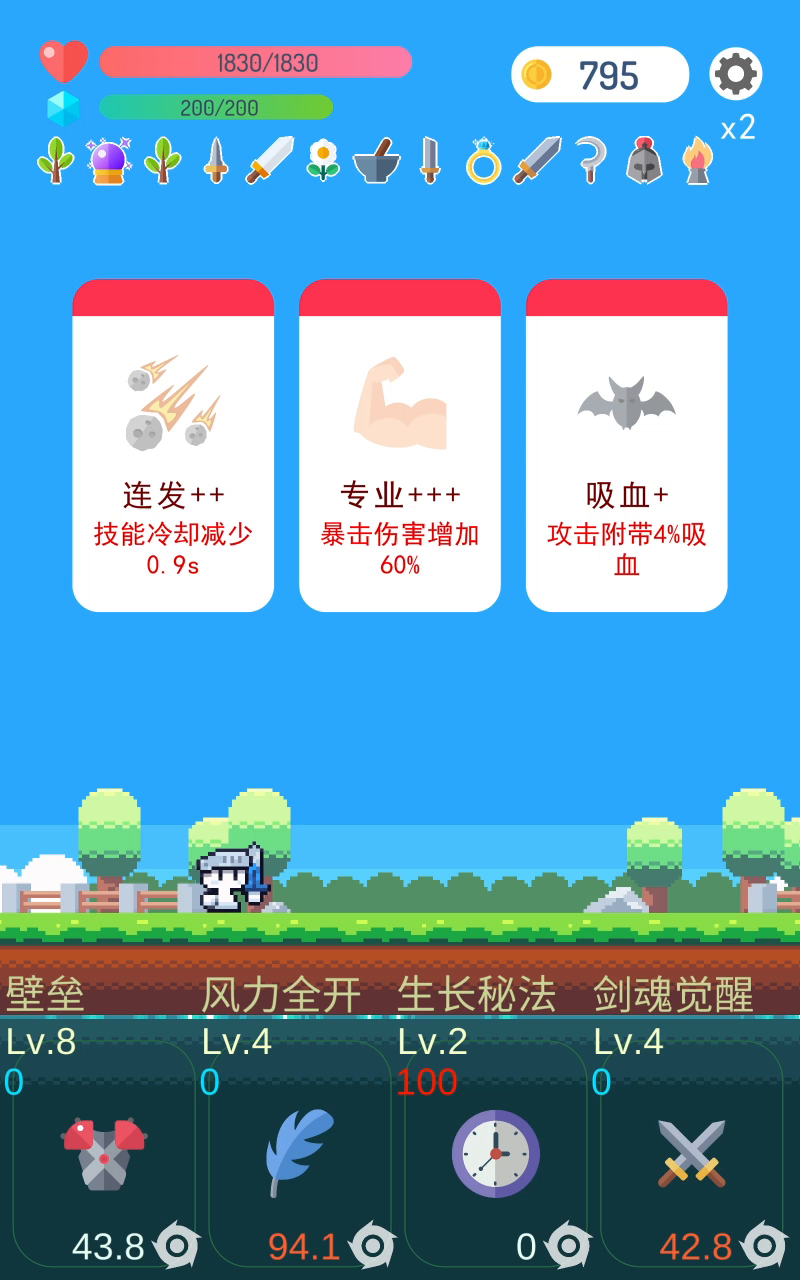The width and height of the screenshot is (800, 1280).
Task: Cast the 剑魂觉醒 crossed swords skill
Action: [692, 1152]
